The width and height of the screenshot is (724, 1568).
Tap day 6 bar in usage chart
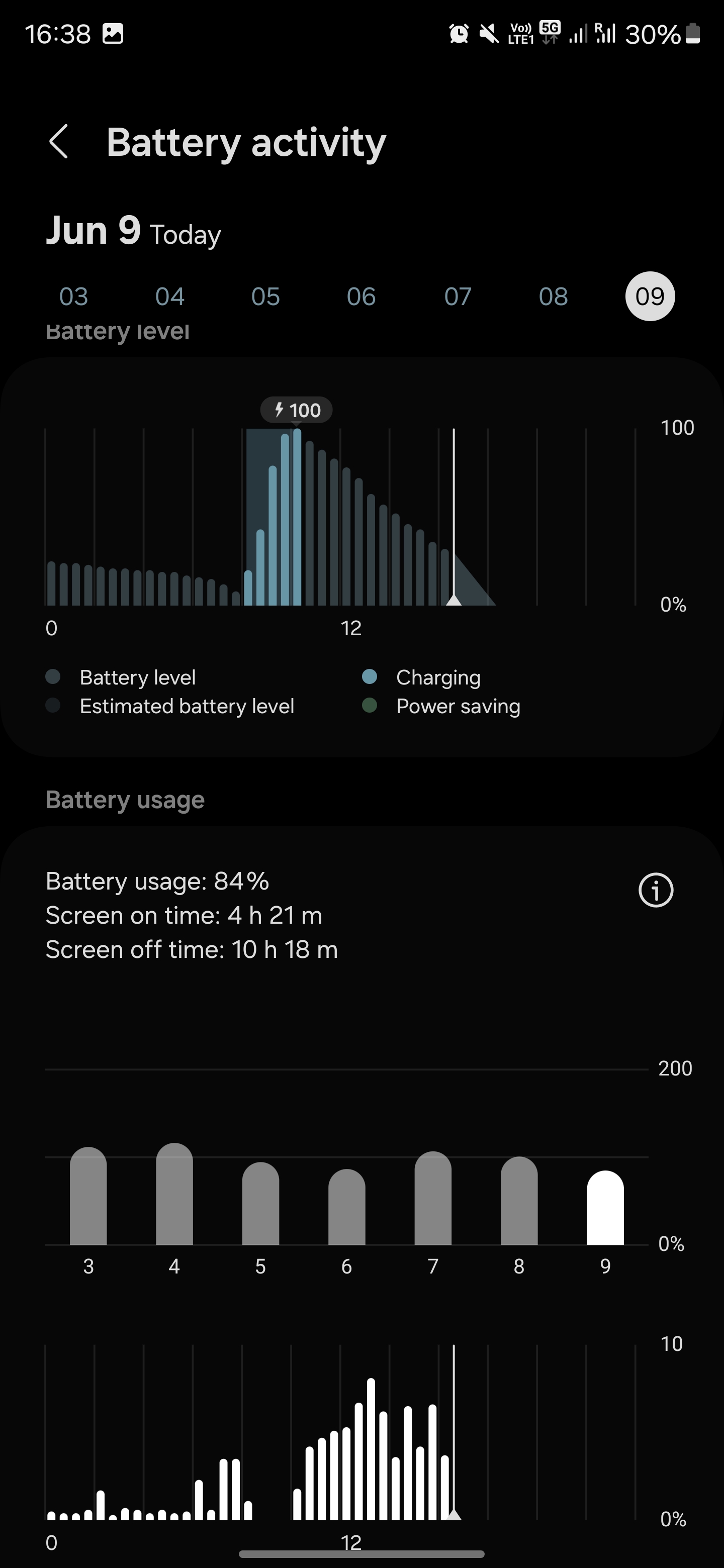point(346,1208)
